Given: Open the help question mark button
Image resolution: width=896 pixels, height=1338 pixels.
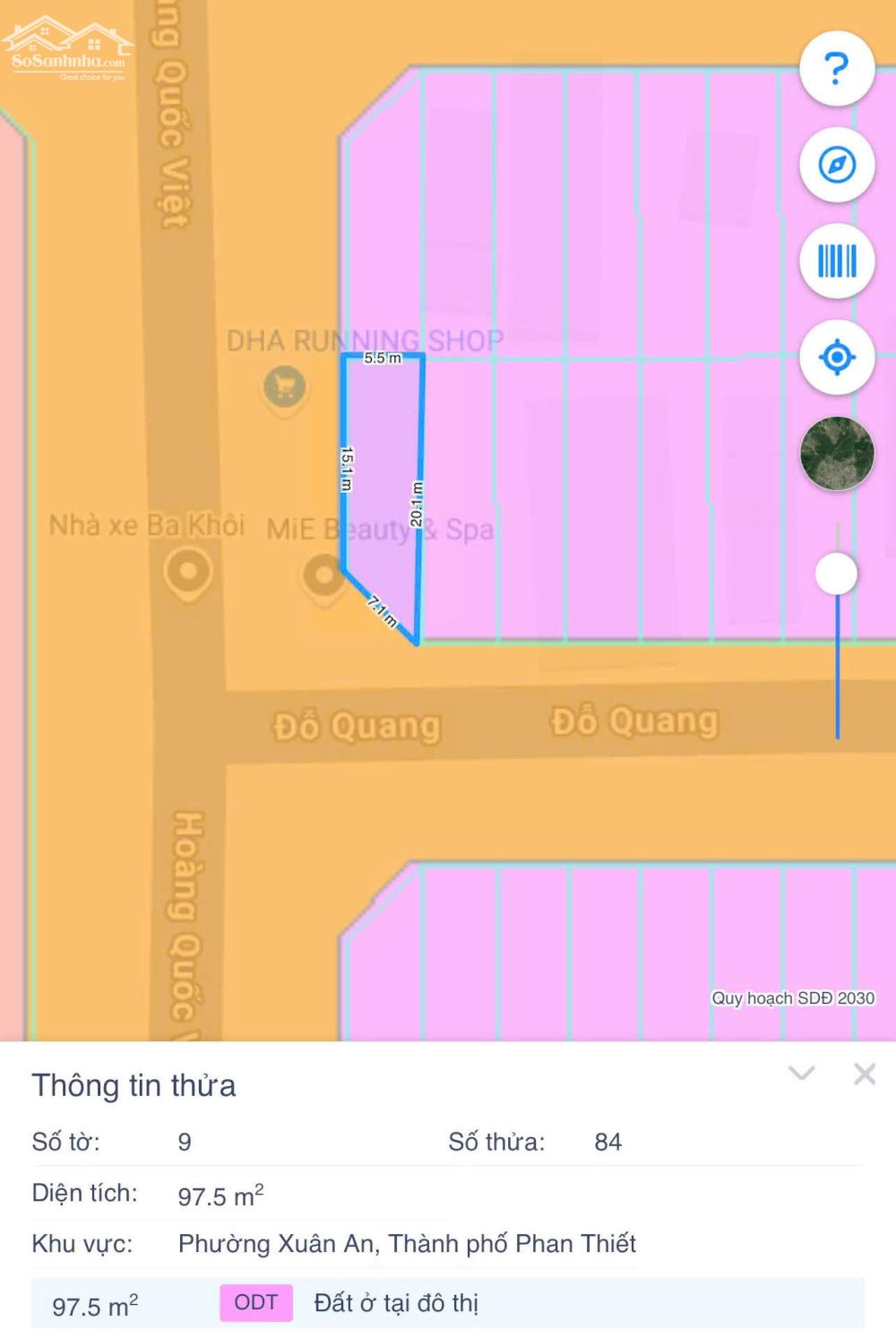Looking at the screenshot, I should 836,69.
